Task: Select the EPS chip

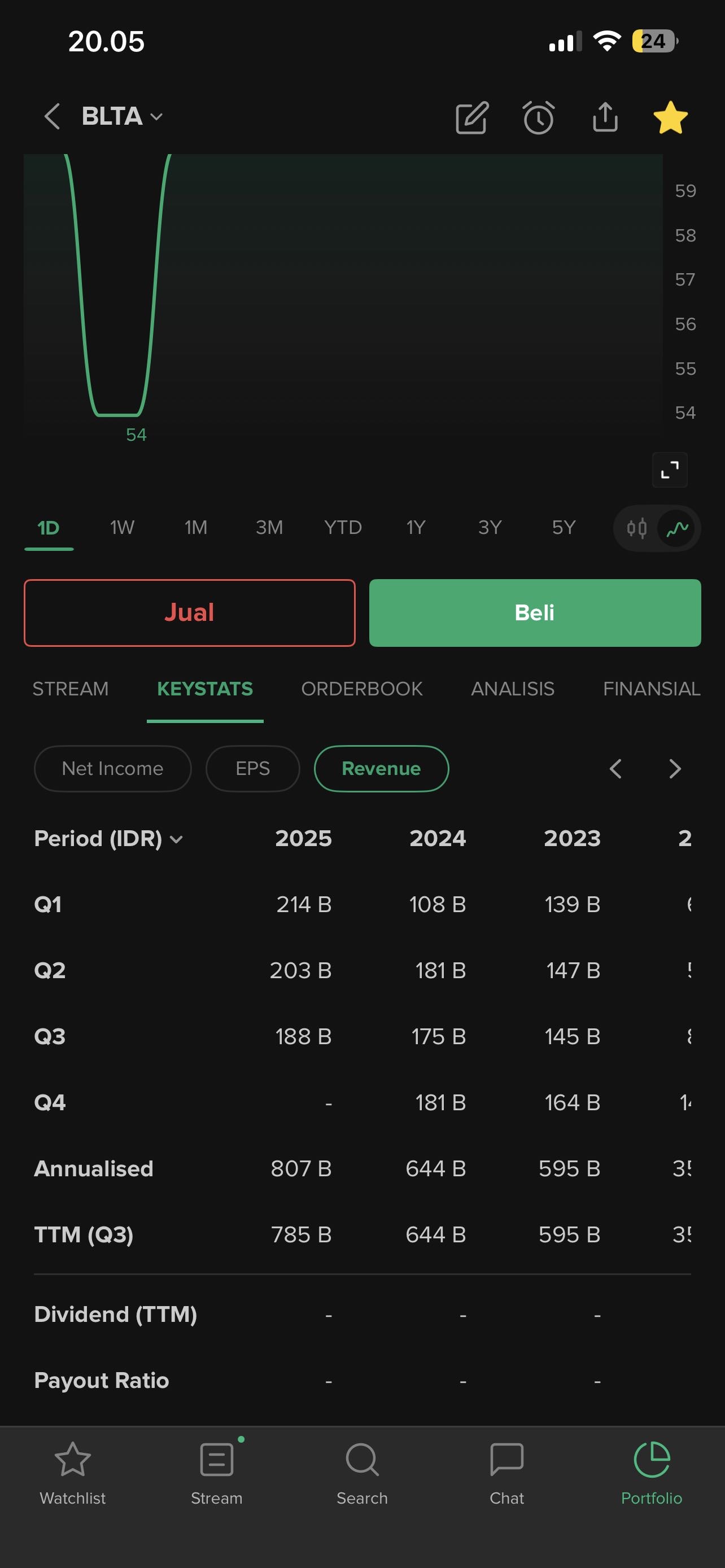Action: tap(252, 768)
